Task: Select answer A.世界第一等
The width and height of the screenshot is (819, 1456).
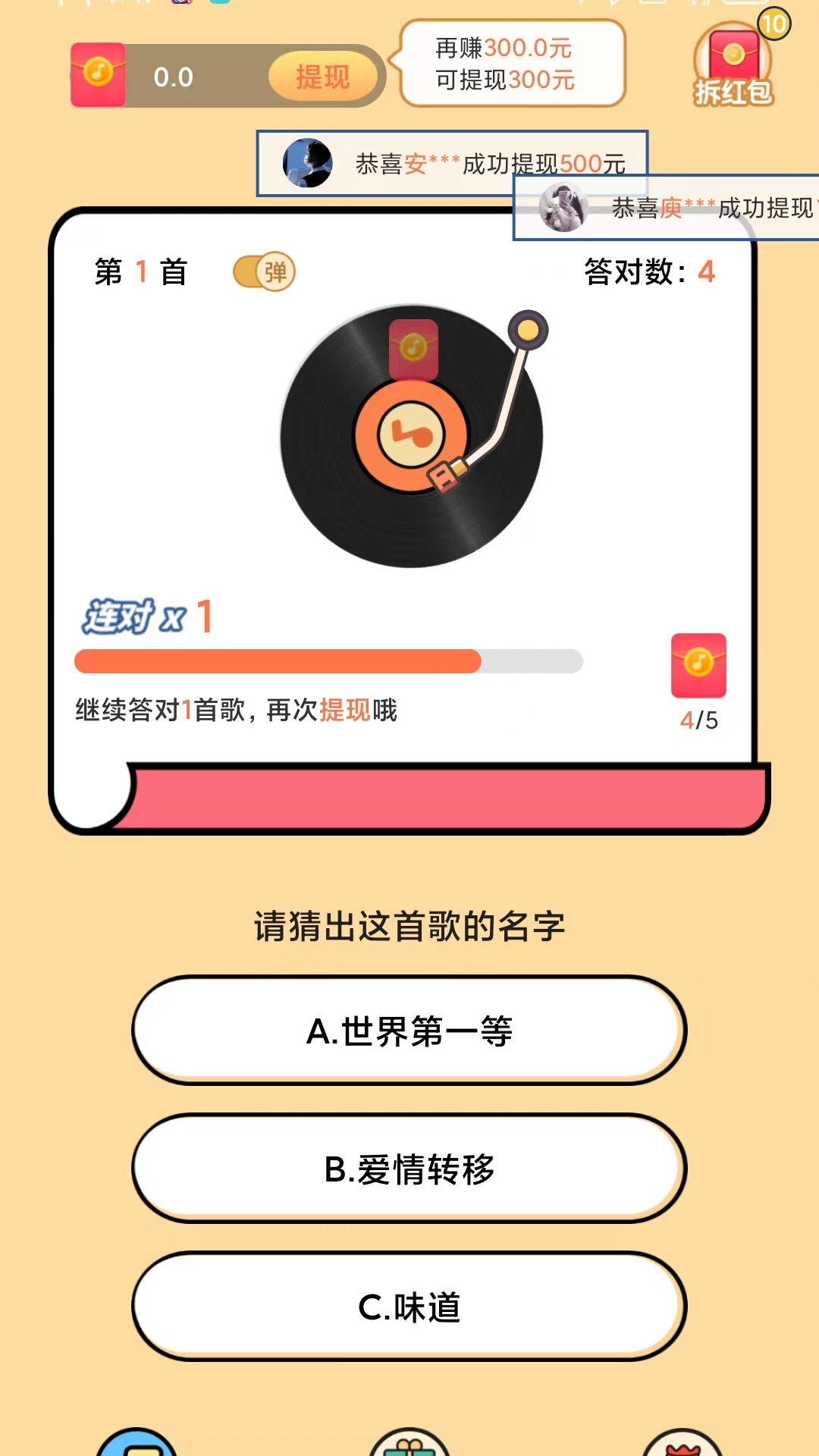Action: click(409, 1031)
